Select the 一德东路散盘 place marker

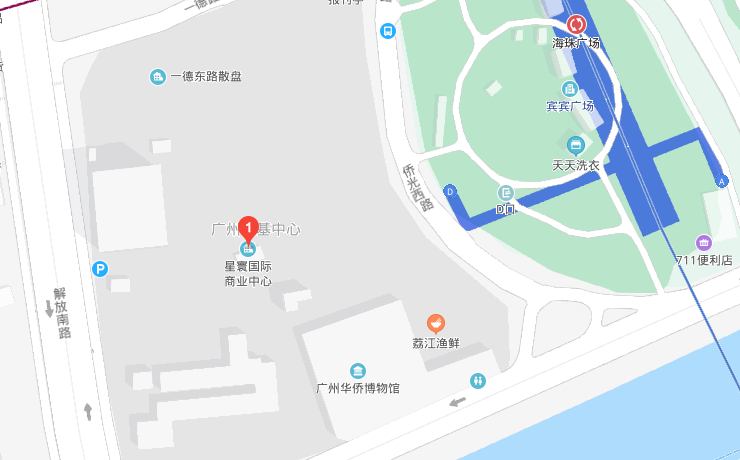click(x=157, y=77)
